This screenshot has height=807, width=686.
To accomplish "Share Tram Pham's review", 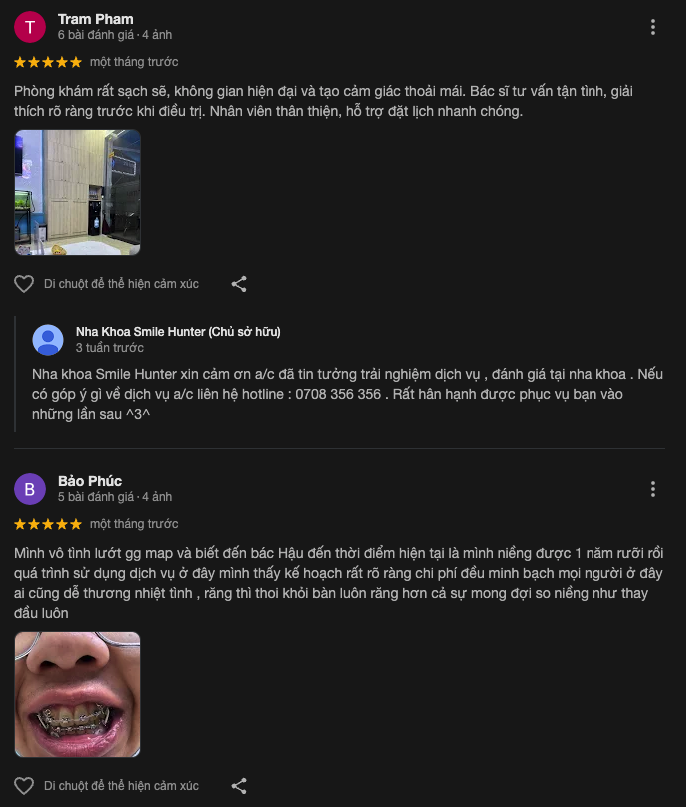I will (x=239, y=284).
